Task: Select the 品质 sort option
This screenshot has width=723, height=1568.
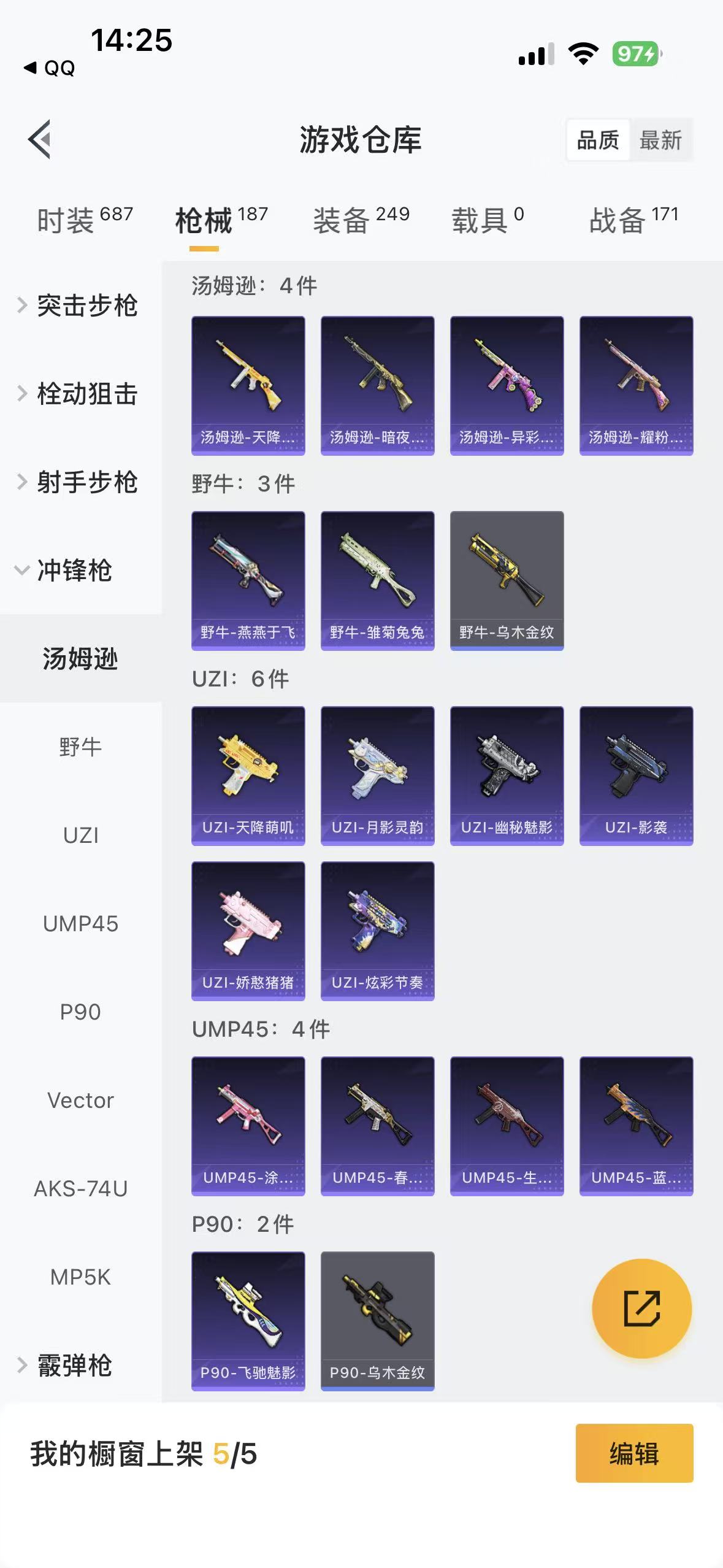Action: (599, 140)
